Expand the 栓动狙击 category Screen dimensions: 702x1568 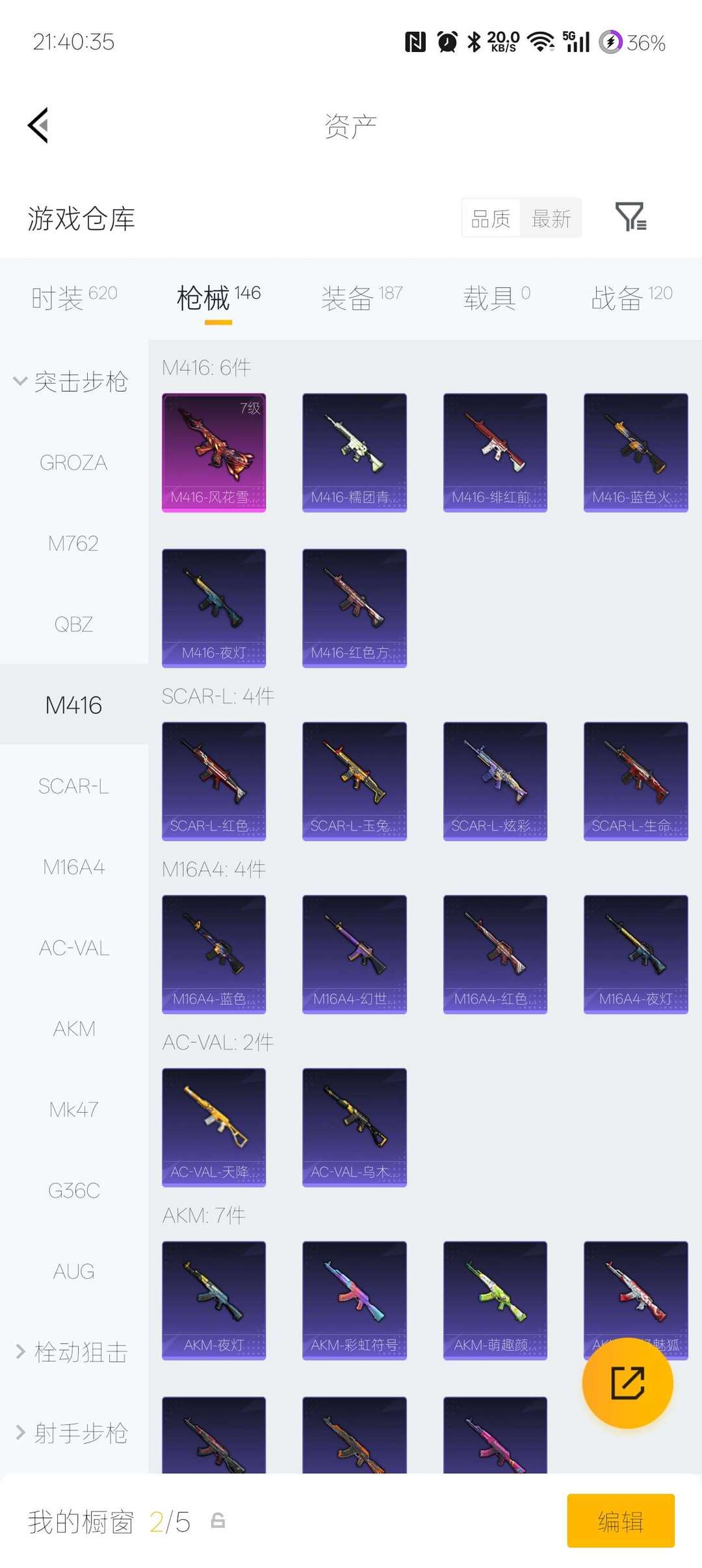tap(71, 1352)
